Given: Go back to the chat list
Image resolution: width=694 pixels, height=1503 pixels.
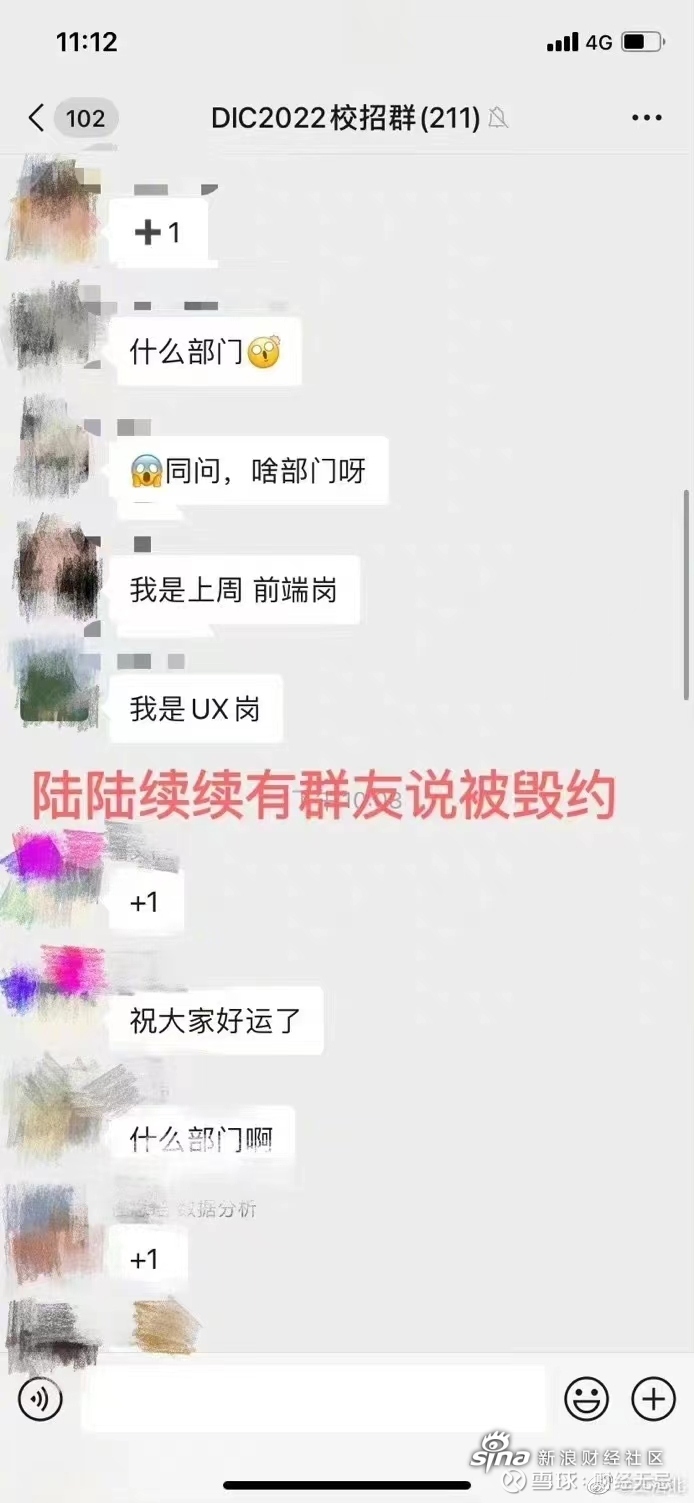Looking at the screenshot, I should [x=37, y=118].
